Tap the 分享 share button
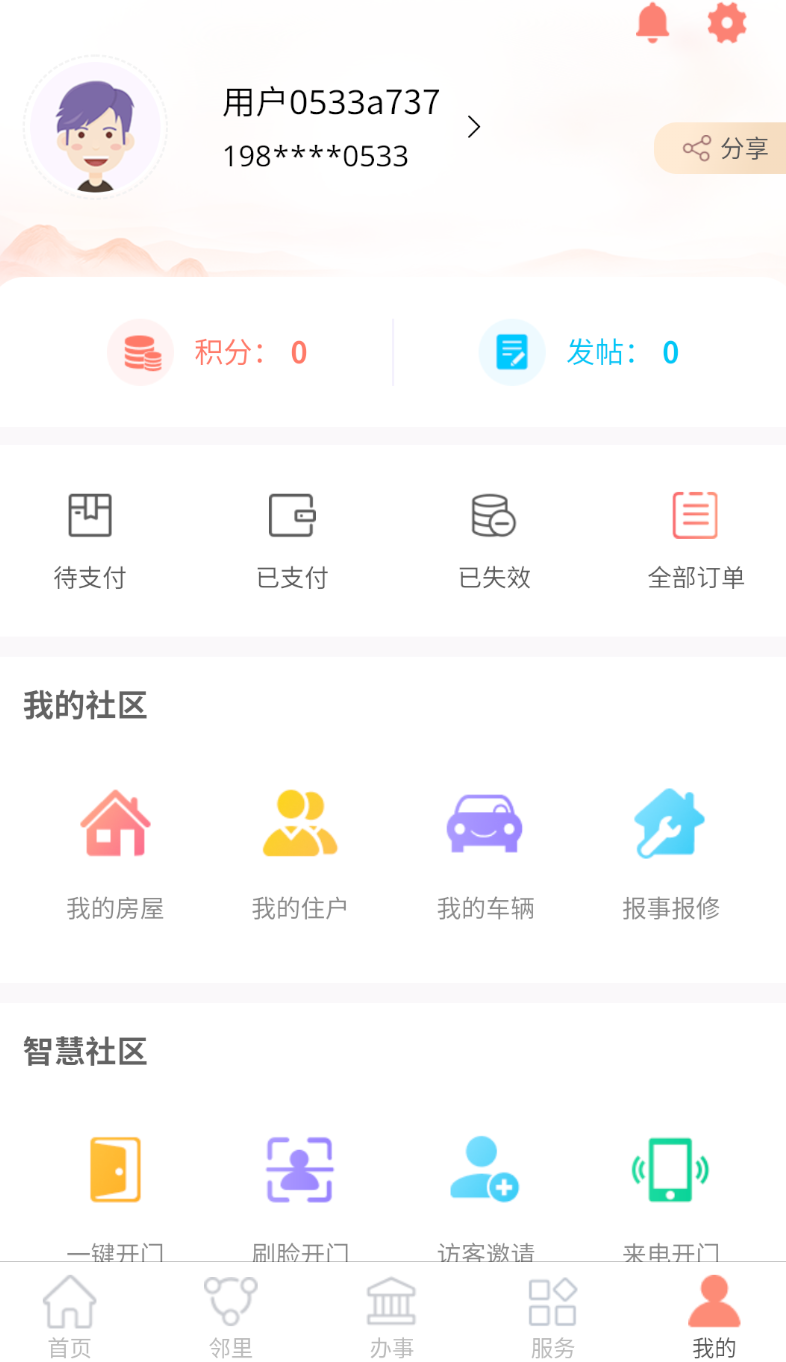Screen dimensions: 786x1362 click(x=728, y=147)
